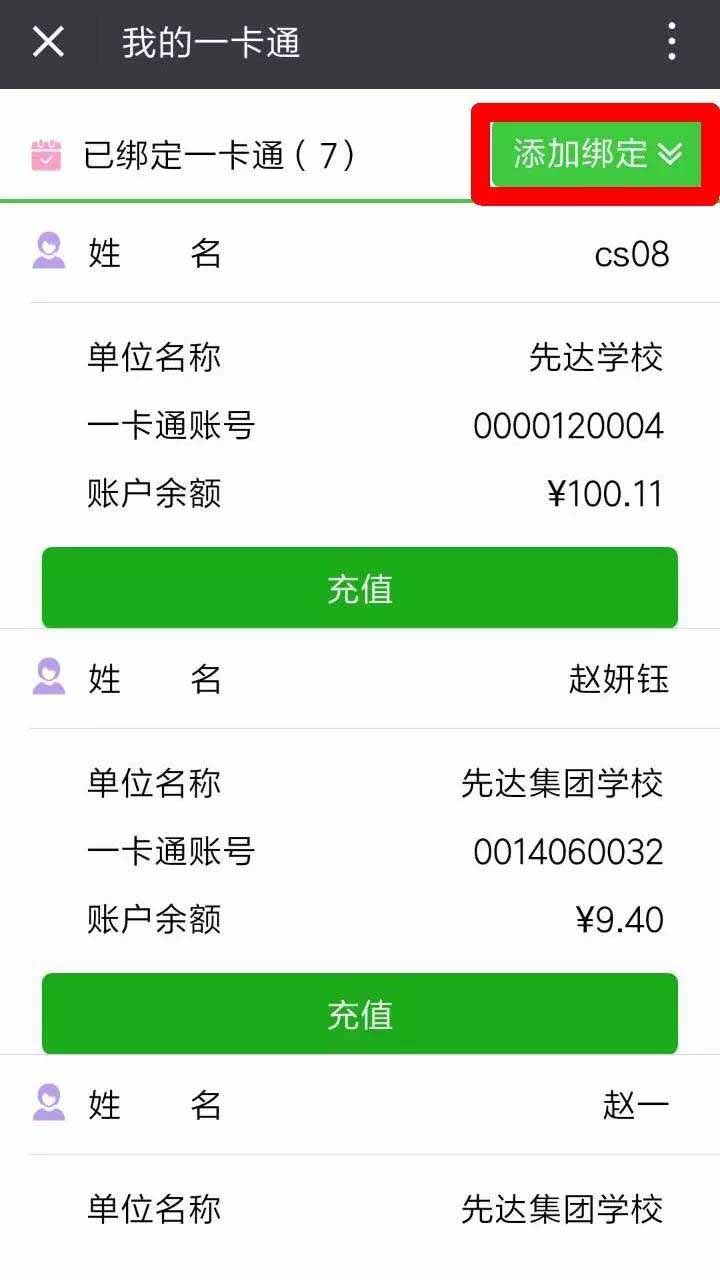Expand the 添加绑定 dropdown
The image size is (720, 1280).
(596, 154)
